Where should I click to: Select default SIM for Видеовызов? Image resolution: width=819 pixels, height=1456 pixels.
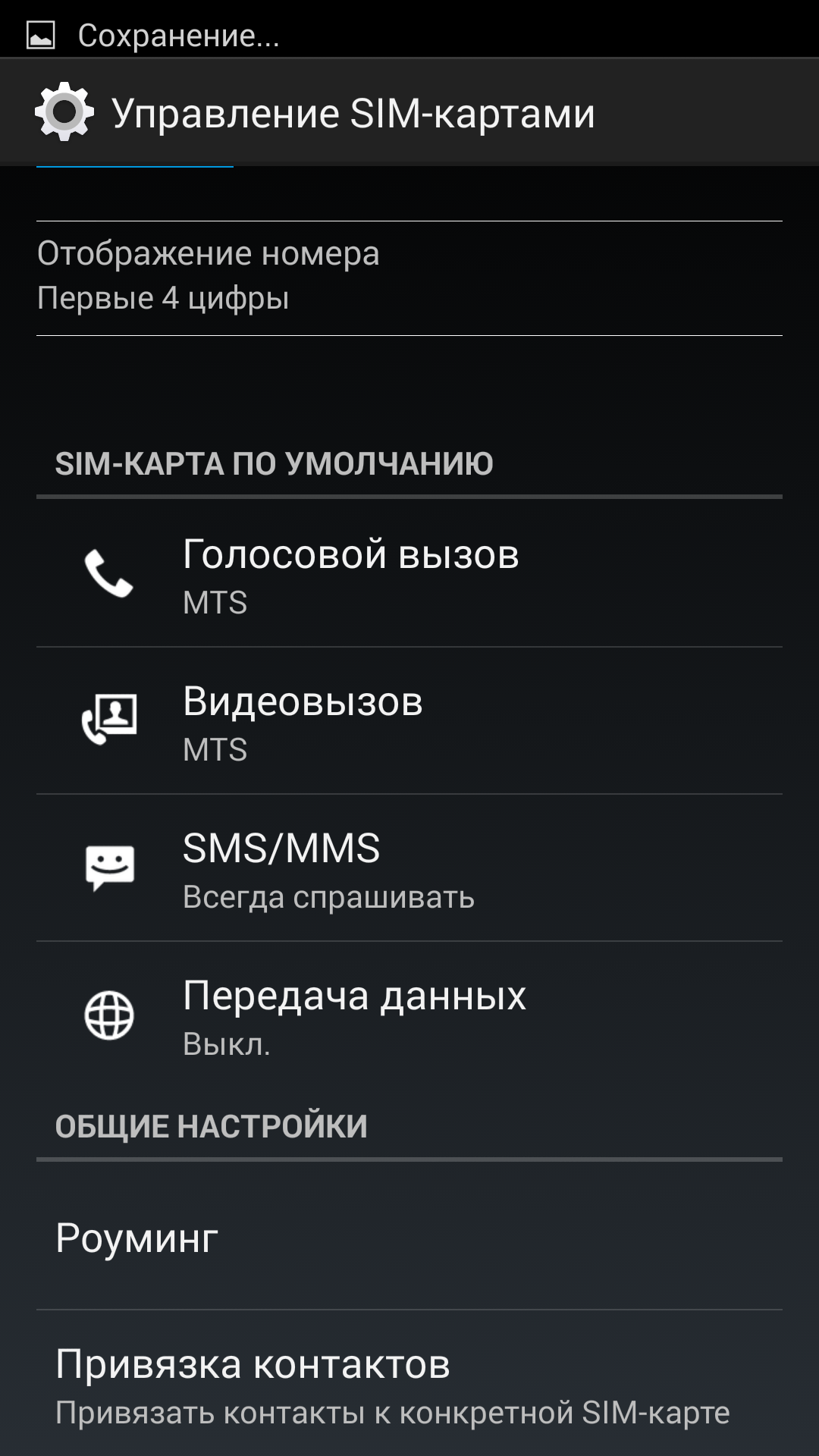tap(409, 721)
